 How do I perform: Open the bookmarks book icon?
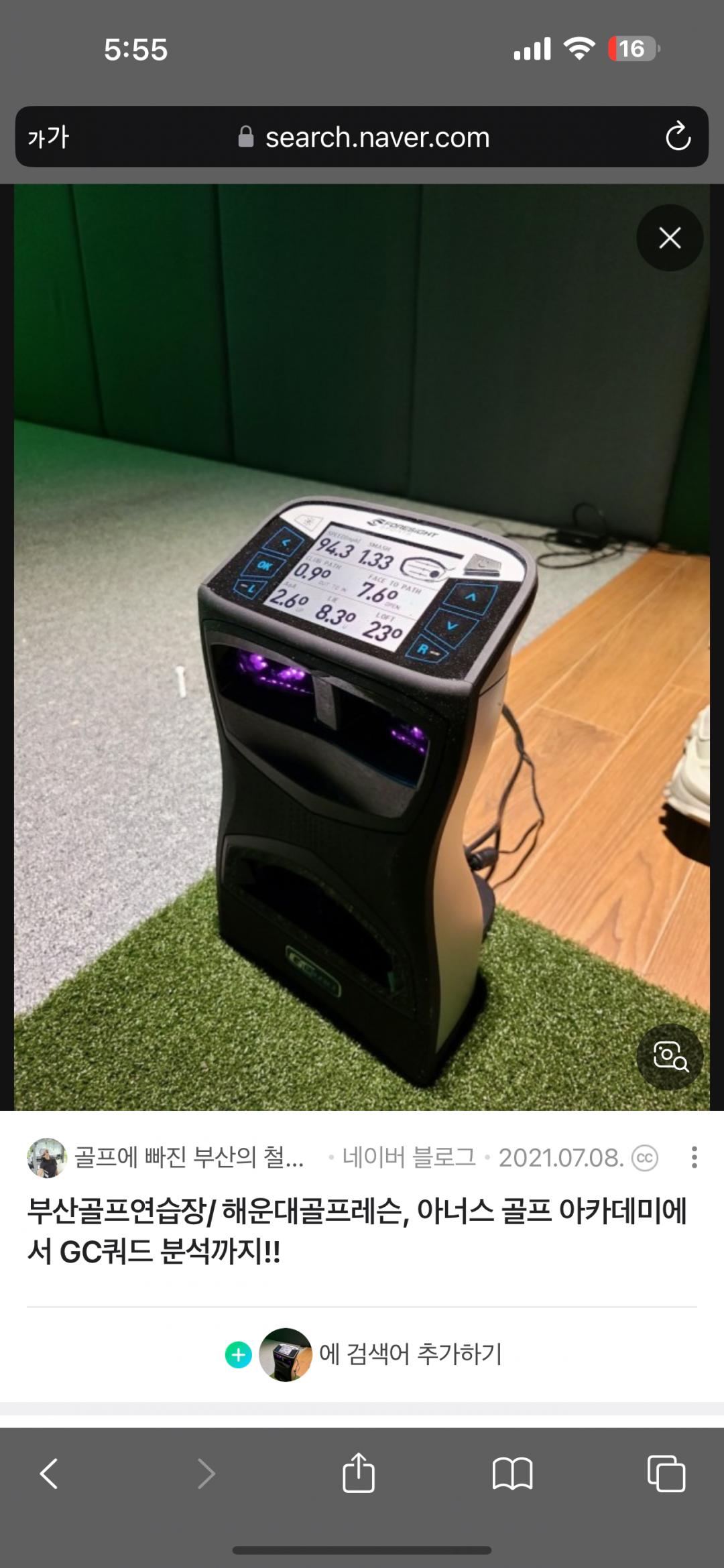(x=512, y=1474)
